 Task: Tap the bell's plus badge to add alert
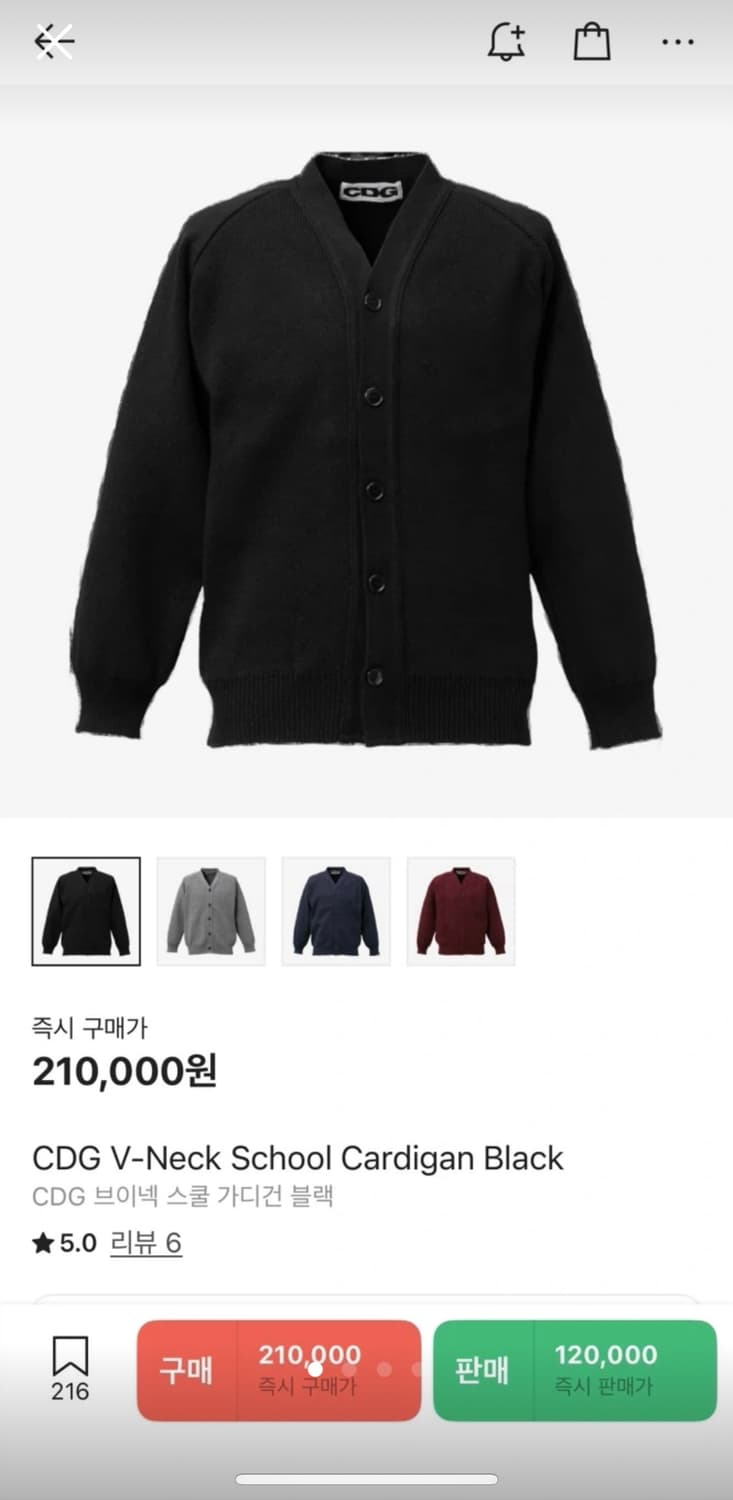pos(516,32)
